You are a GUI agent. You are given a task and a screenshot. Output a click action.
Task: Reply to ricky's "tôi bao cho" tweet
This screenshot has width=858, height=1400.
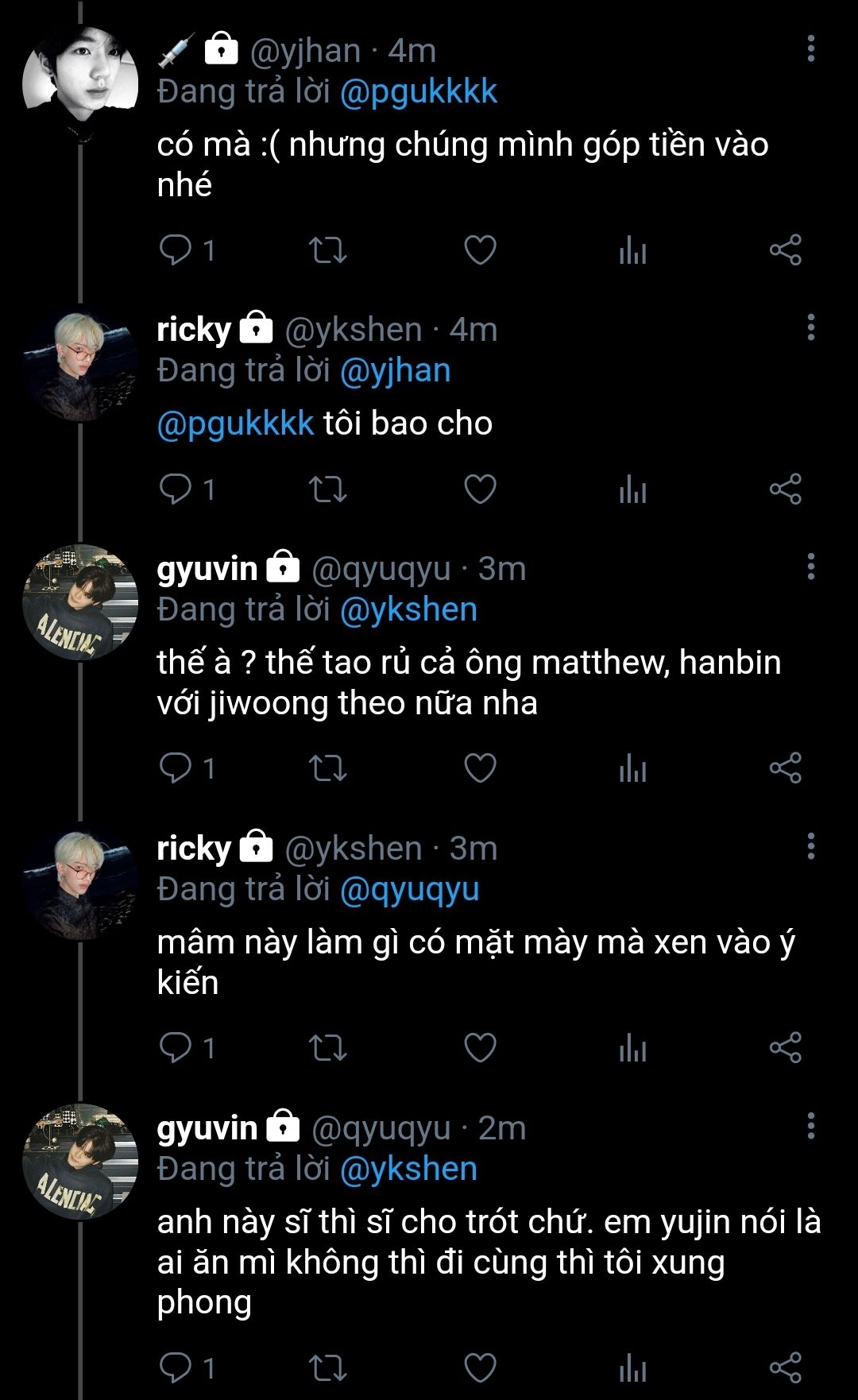[176, 489]
